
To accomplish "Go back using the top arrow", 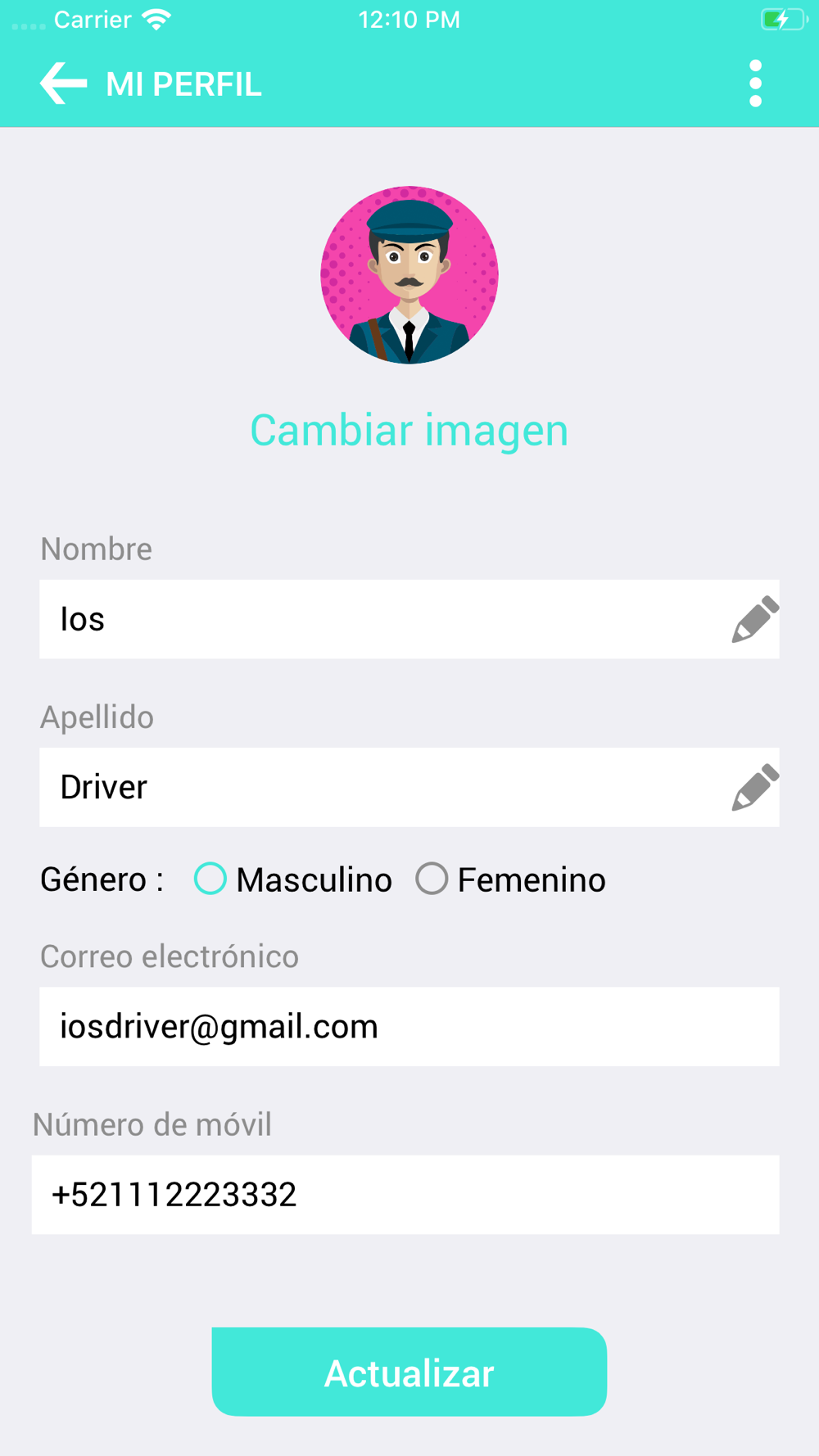I will coord(63,83).
